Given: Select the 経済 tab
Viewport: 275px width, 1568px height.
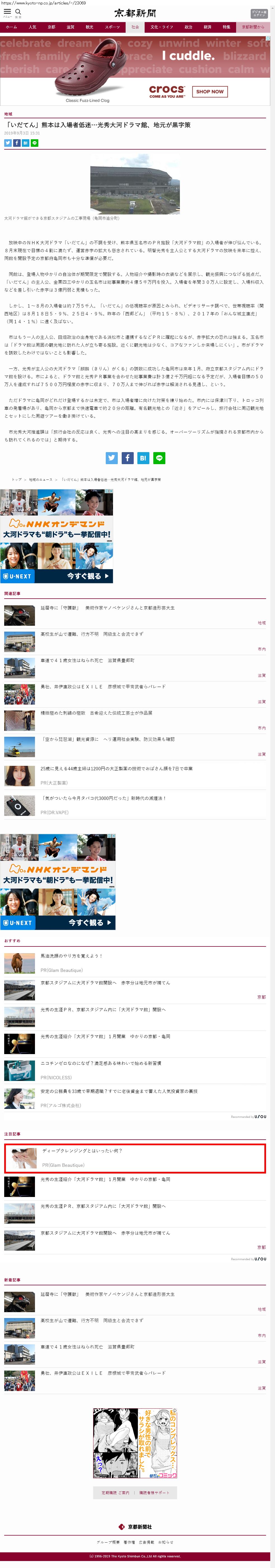Looking at the screenshot, I should point(208,27).
